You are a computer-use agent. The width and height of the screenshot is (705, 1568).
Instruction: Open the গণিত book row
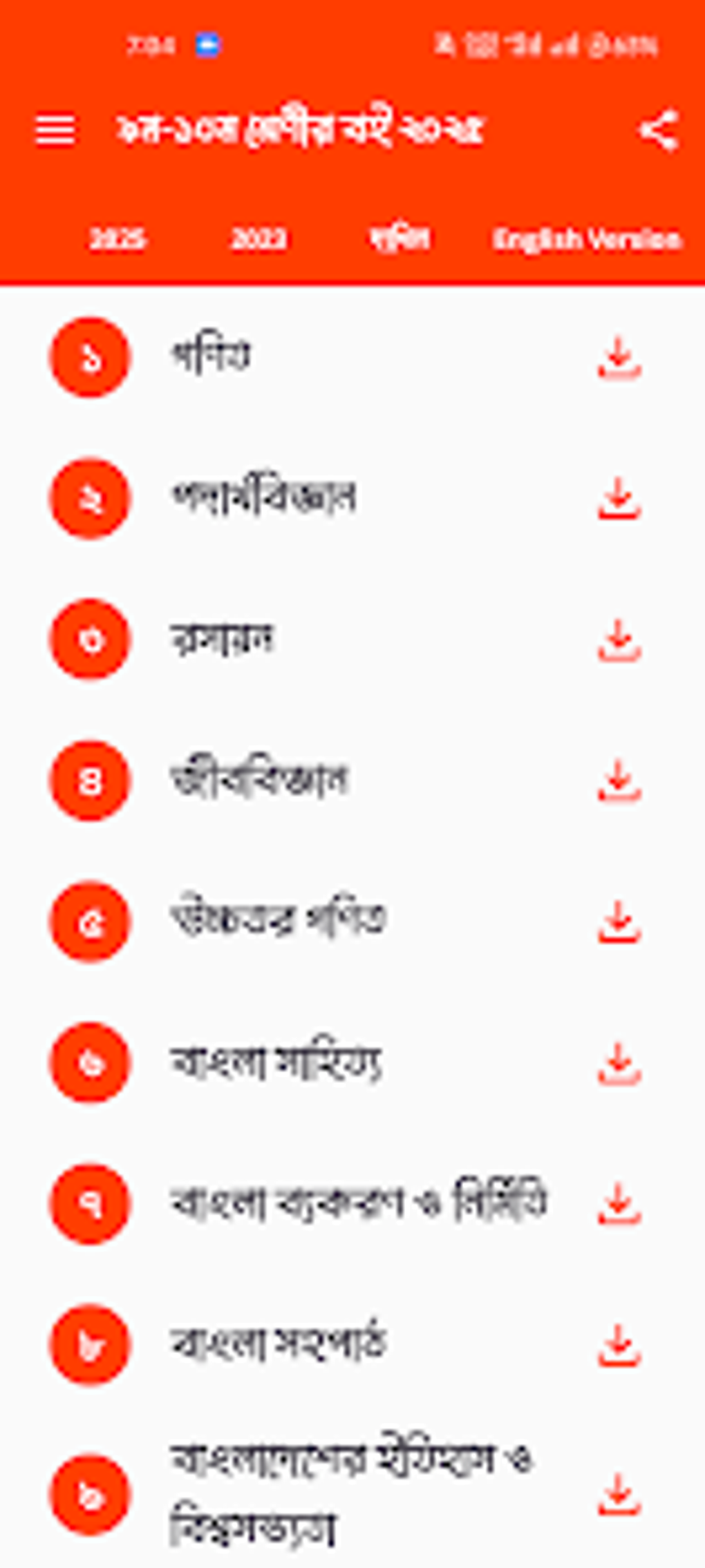click(352, 357)
